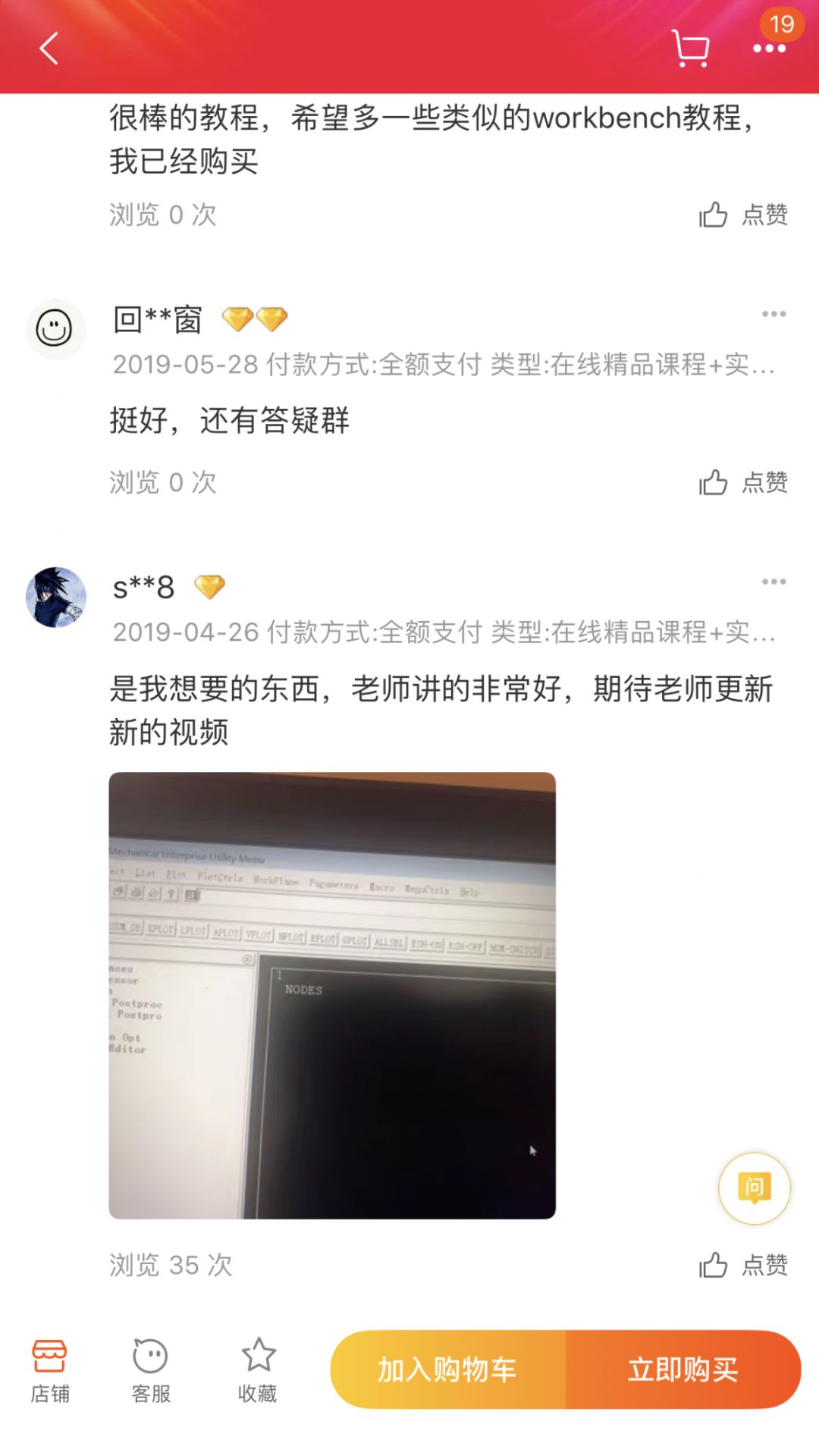Contact 客服 customer service

150,1371
